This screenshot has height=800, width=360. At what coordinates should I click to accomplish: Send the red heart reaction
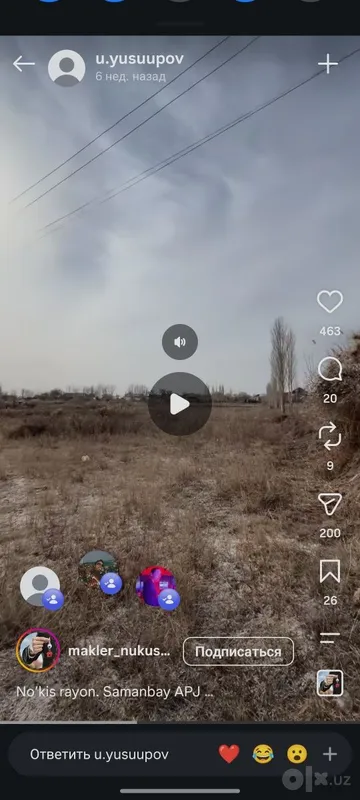pos(229,754)
